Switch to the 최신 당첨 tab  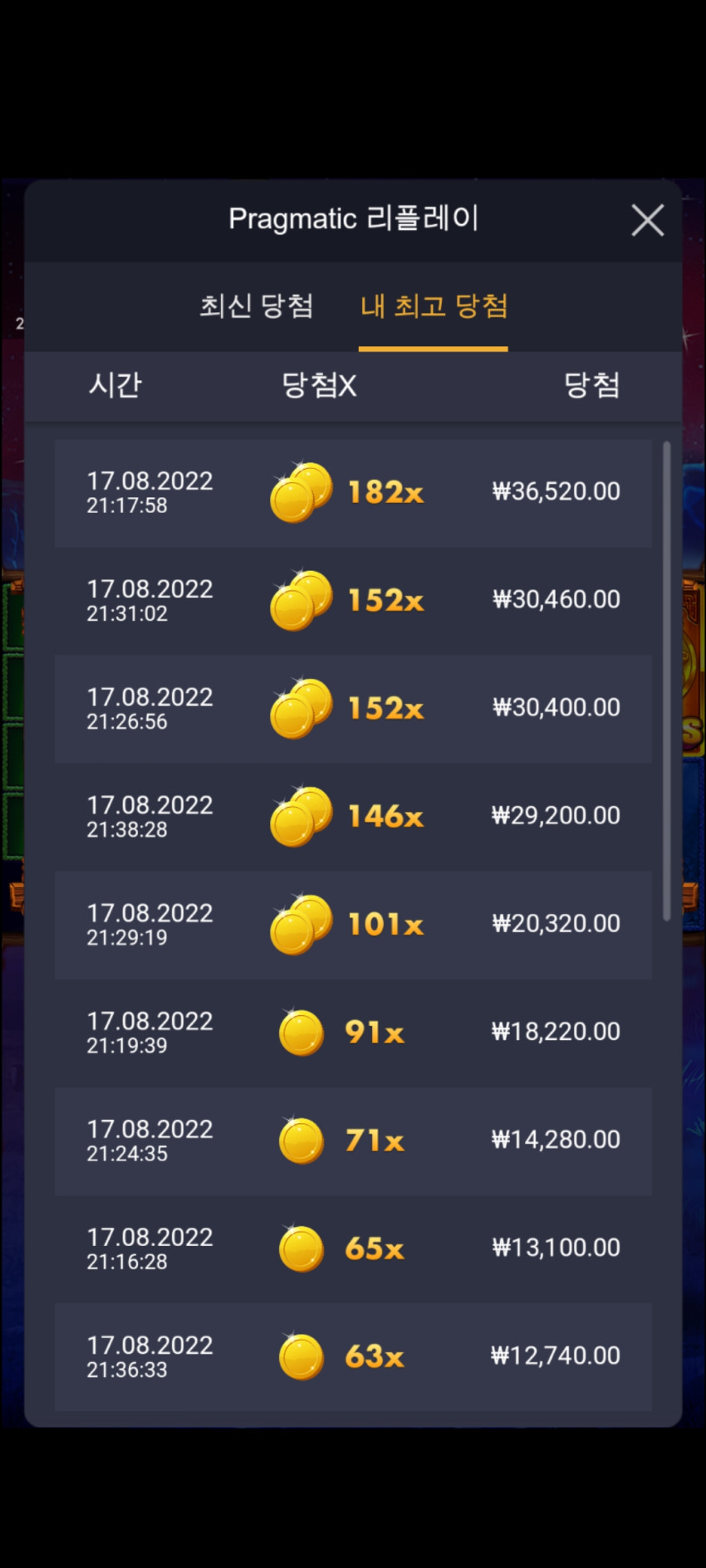(x=257, y=306)
